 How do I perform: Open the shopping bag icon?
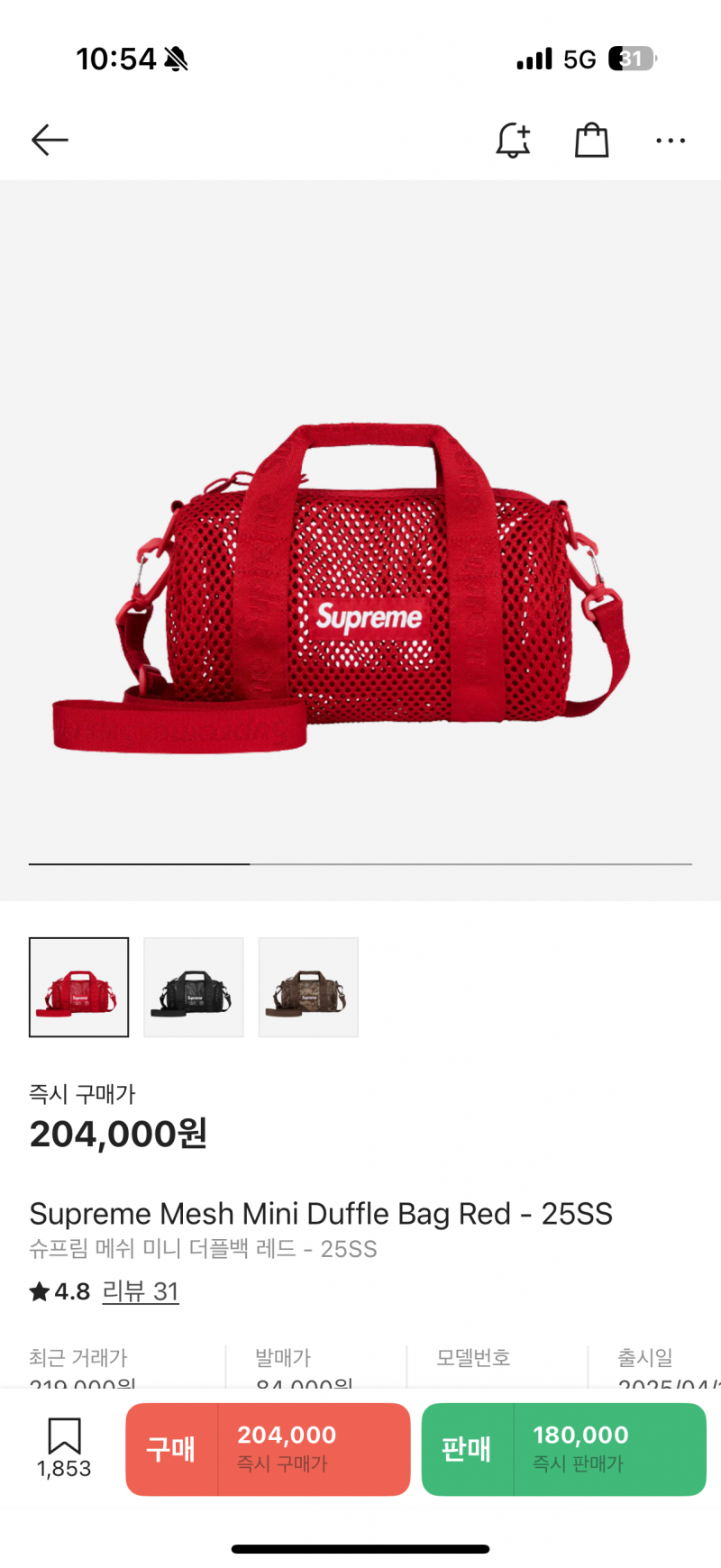coord(592,140)
